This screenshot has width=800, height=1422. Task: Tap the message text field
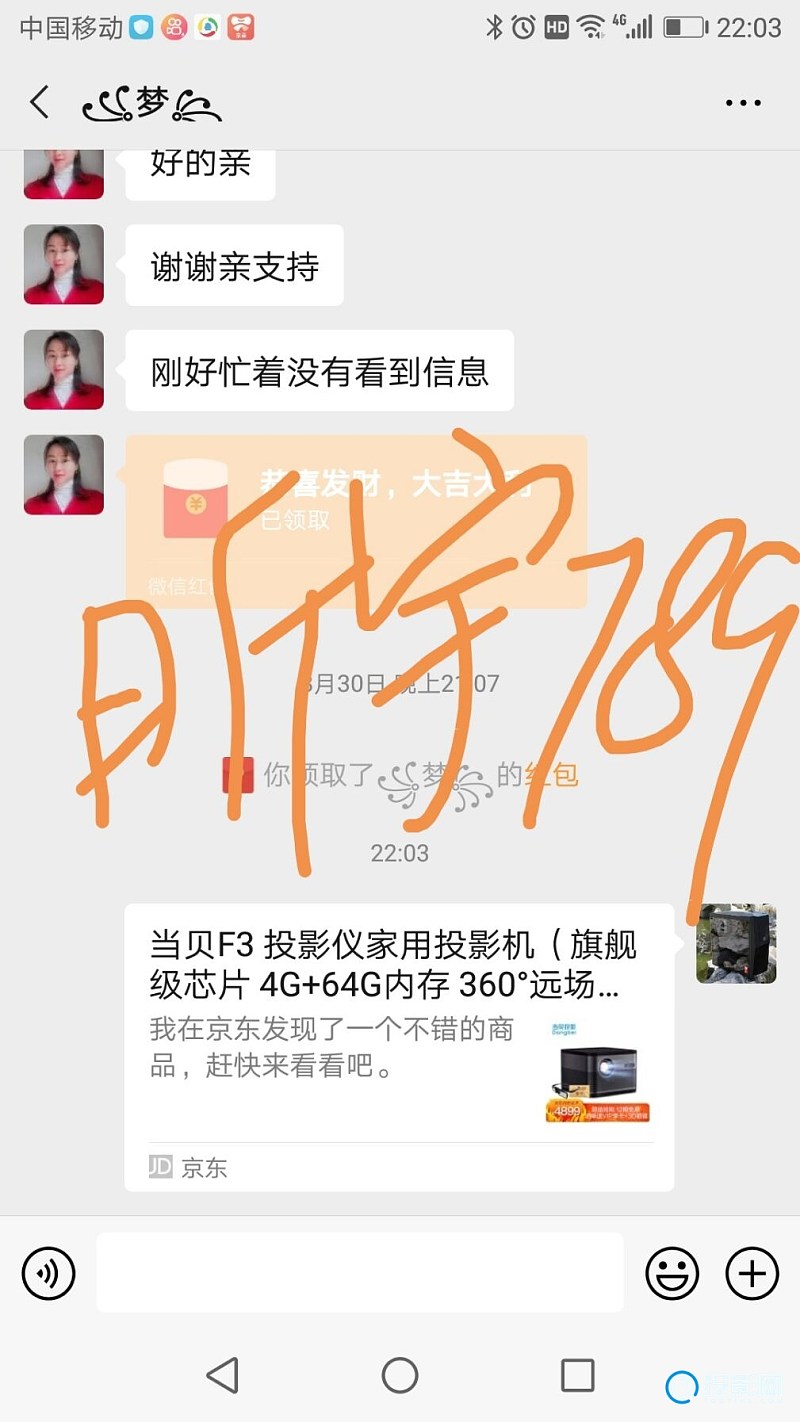pos(360,1272)
